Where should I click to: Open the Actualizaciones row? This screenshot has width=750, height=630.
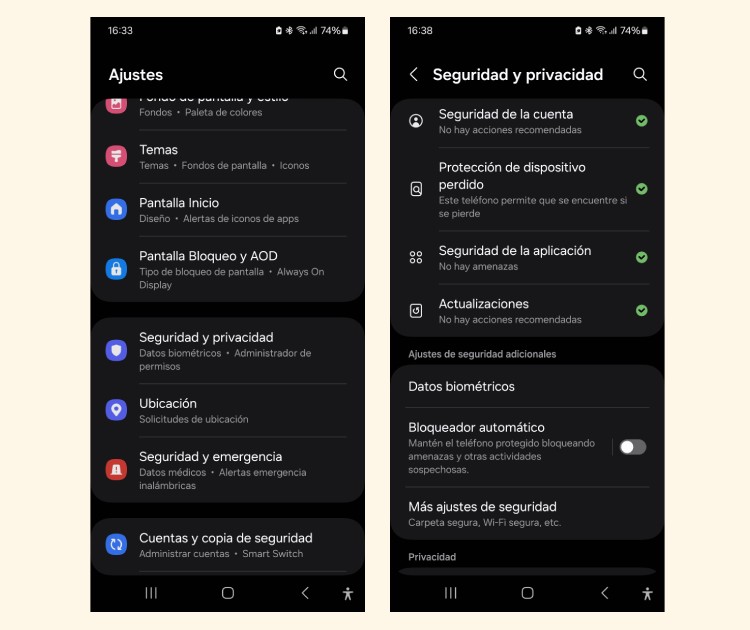pos(527,311)
